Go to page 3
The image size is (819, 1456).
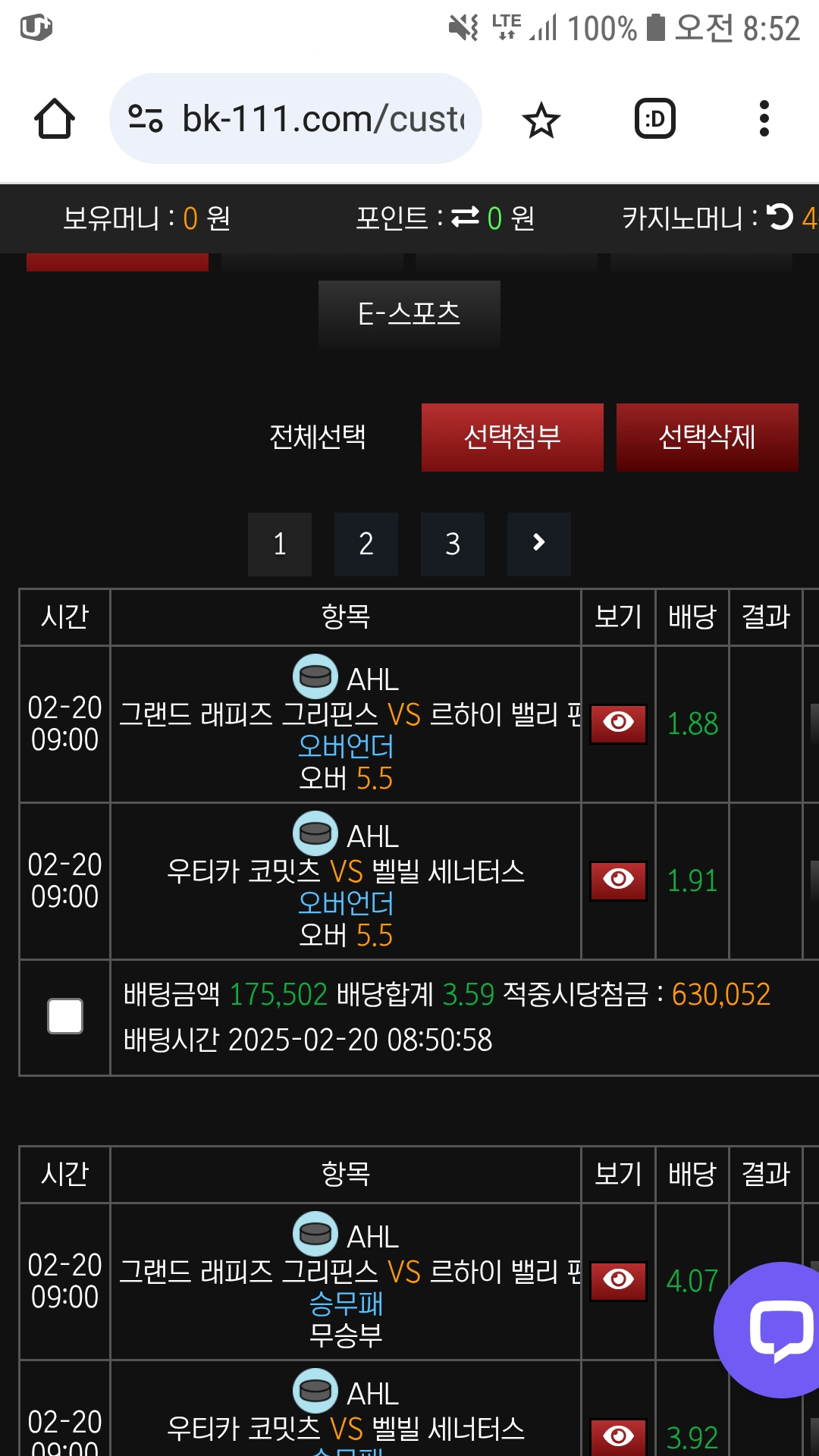453,544
